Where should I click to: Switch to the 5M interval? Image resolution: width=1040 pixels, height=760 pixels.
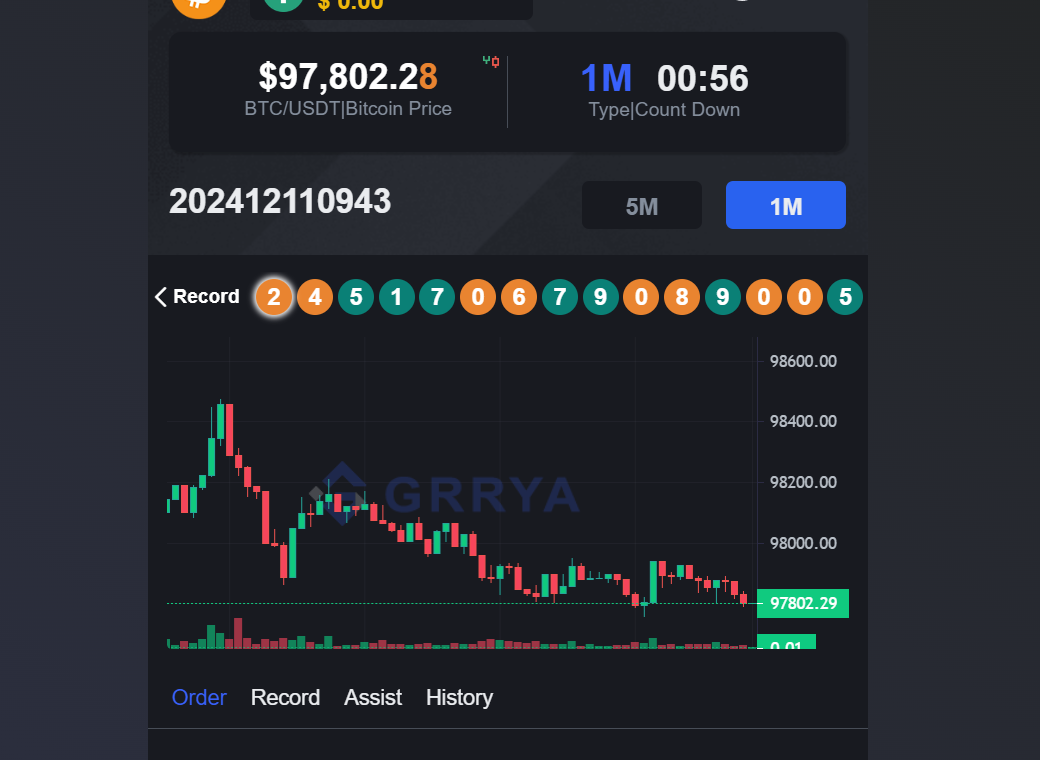pyautogui.click(x=641, y=206)
